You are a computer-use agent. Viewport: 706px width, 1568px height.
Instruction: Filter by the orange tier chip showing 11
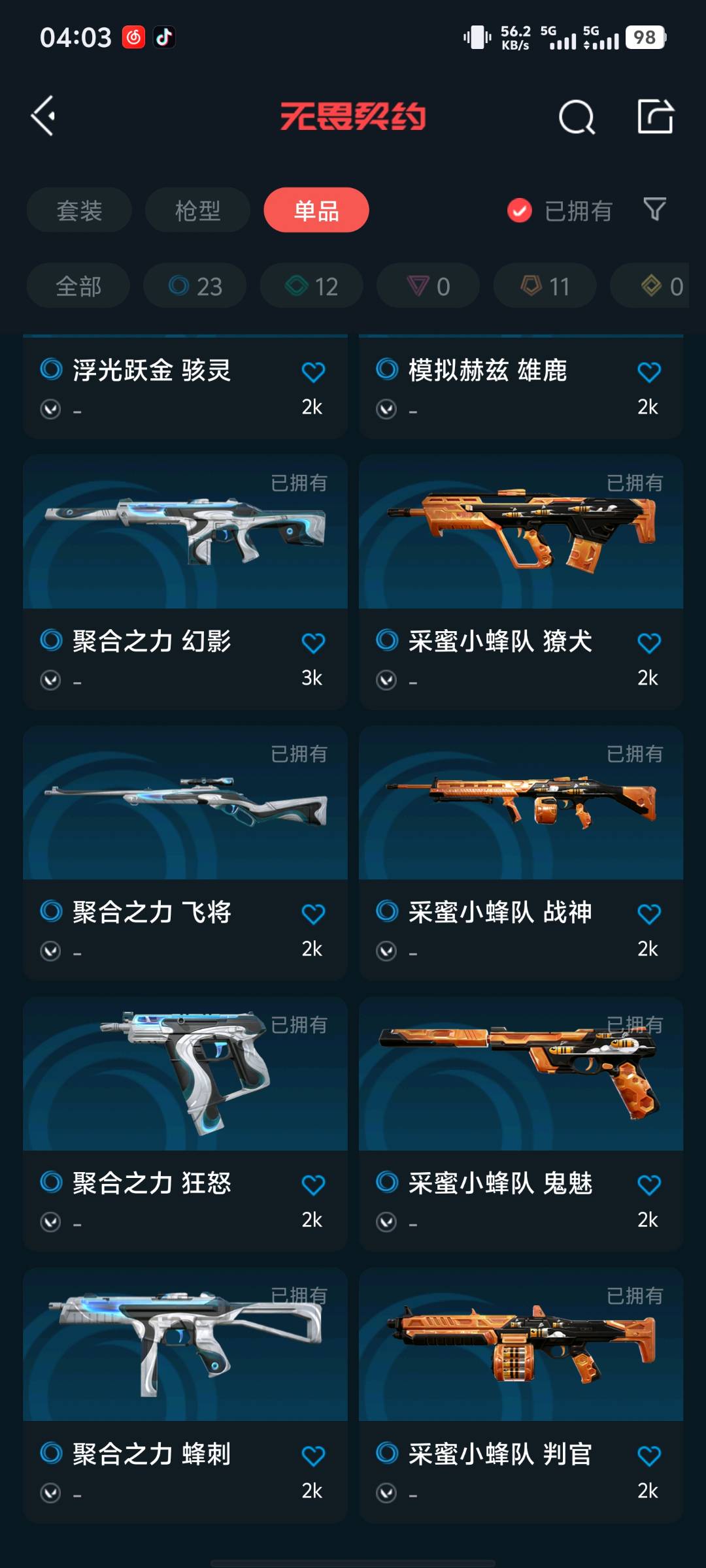(545, 286)
